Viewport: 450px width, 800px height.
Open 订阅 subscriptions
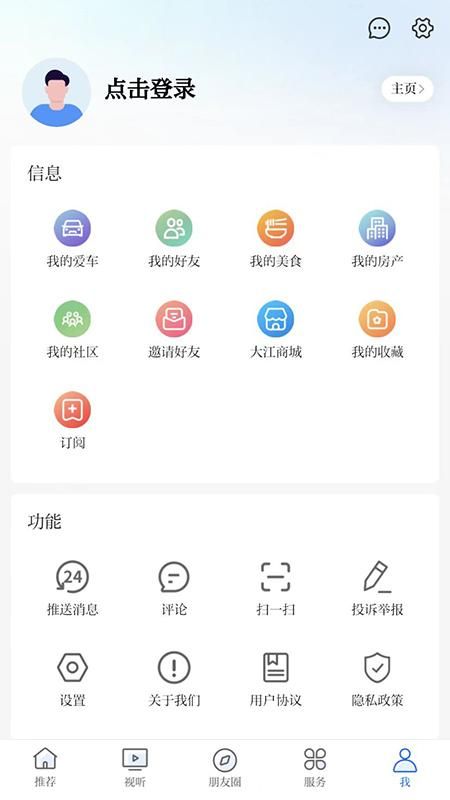click(72, 420)
